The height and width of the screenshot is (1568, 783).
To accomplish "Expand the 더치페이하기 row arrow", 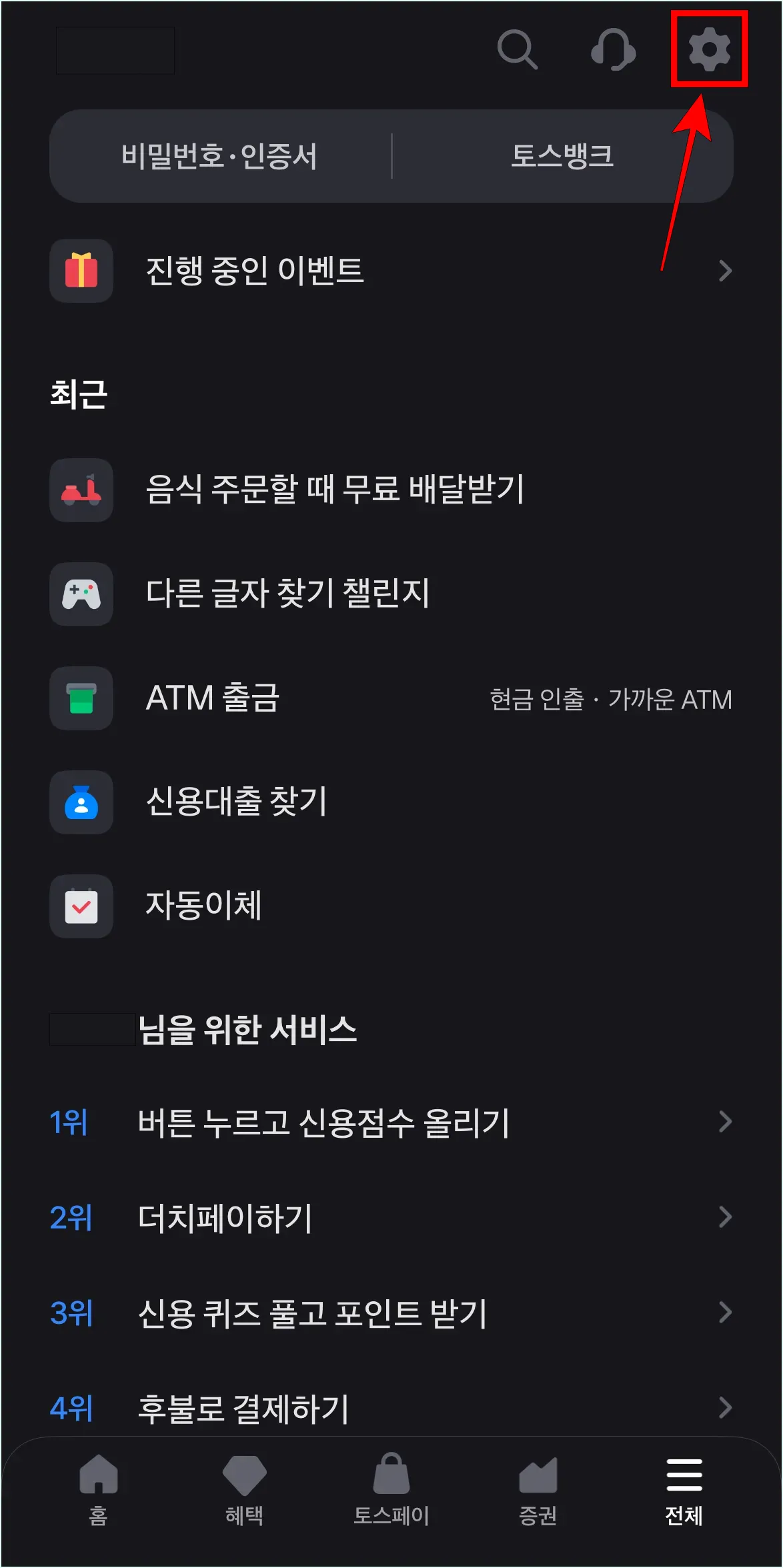I will click(x=726, y=1219).
